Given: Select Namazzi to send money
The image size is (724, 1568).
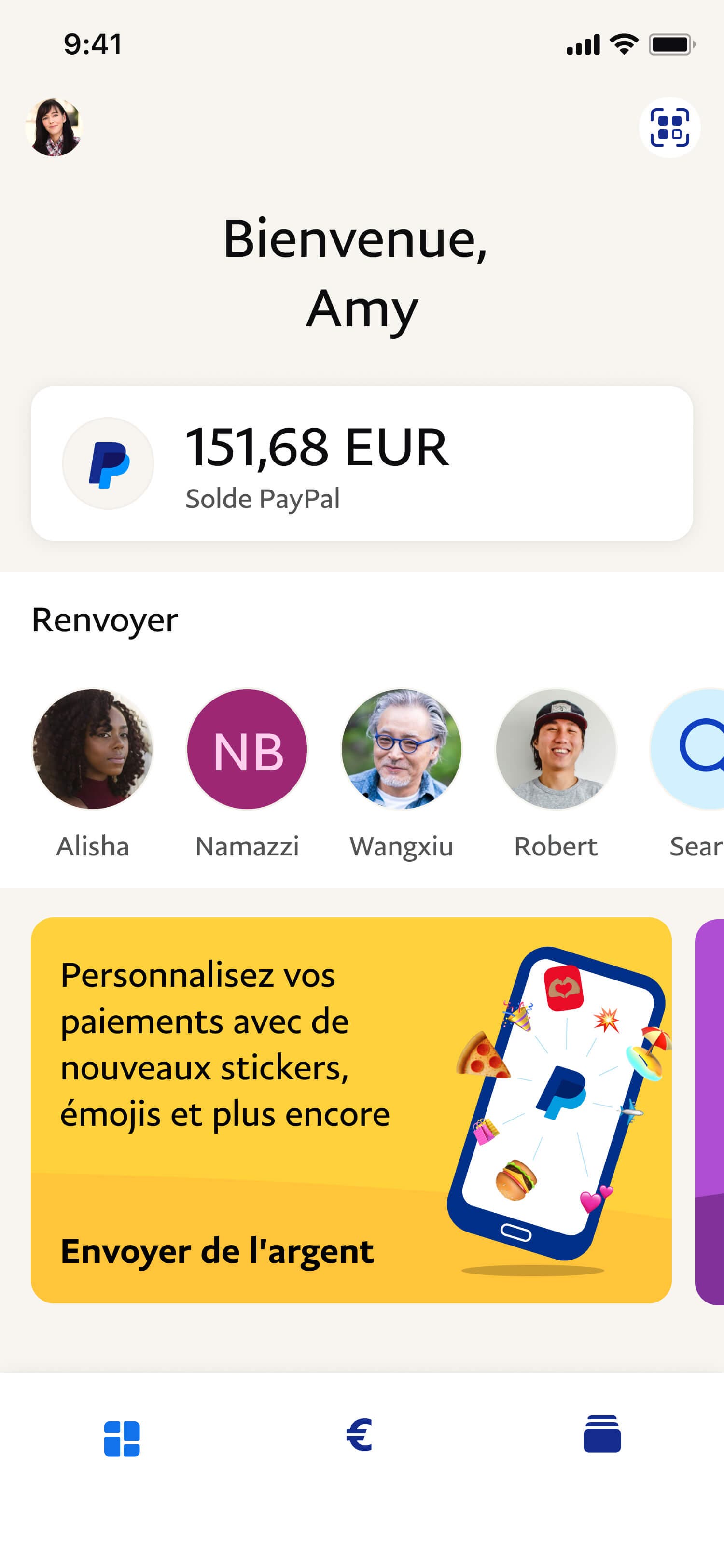Looking at the screenshot, I should (x=247, y=749).
